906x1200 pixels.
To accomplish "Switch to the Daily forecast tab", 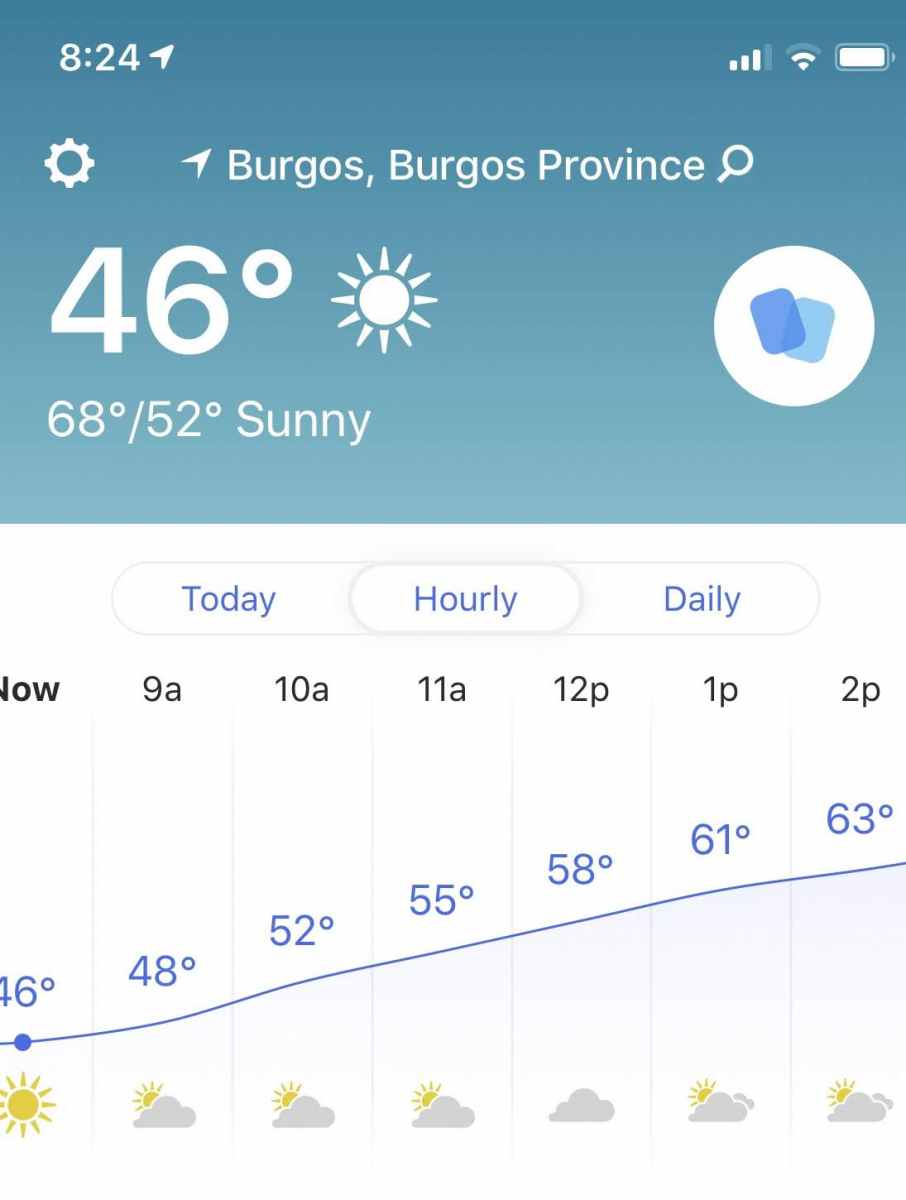I will point(702,599).
